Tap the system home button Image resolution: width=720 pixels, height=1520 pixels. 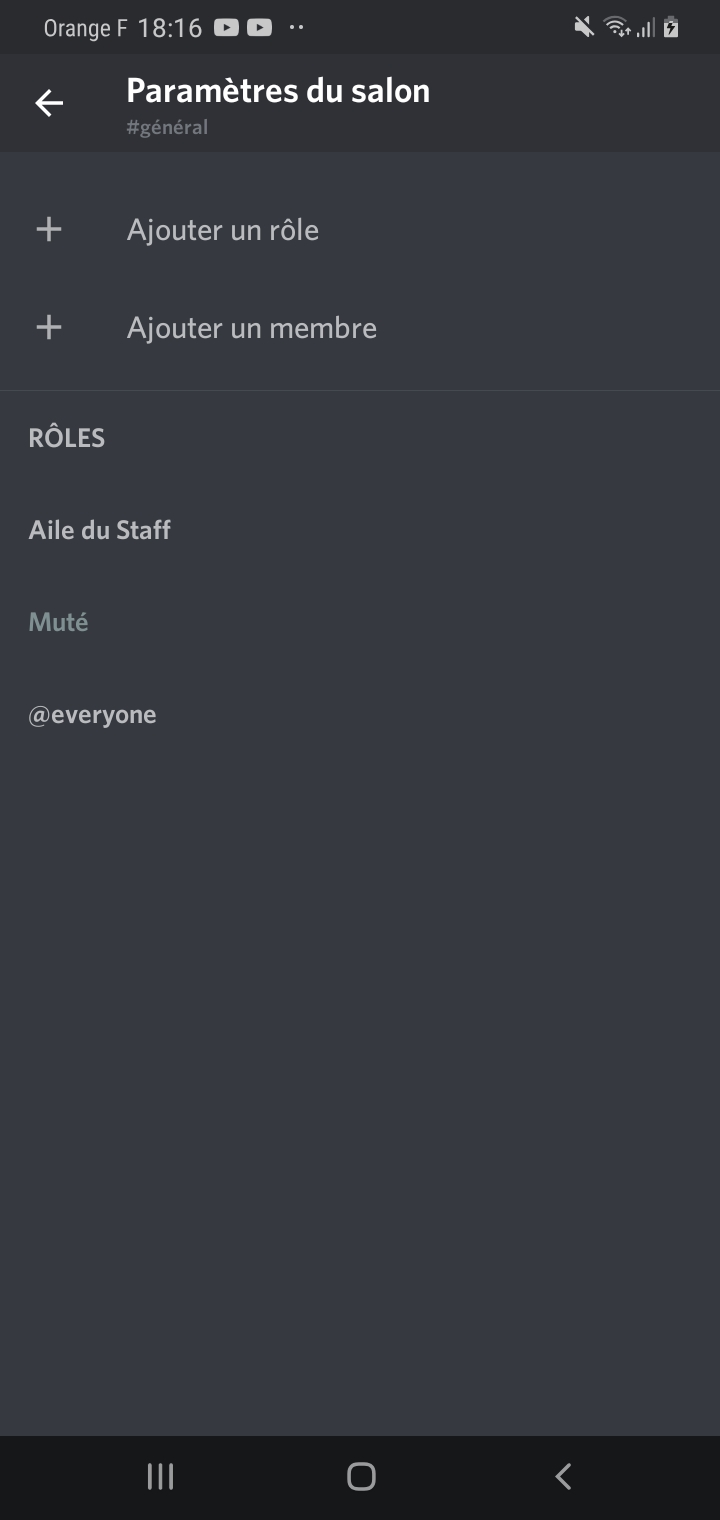click(x=361, y=1476)
